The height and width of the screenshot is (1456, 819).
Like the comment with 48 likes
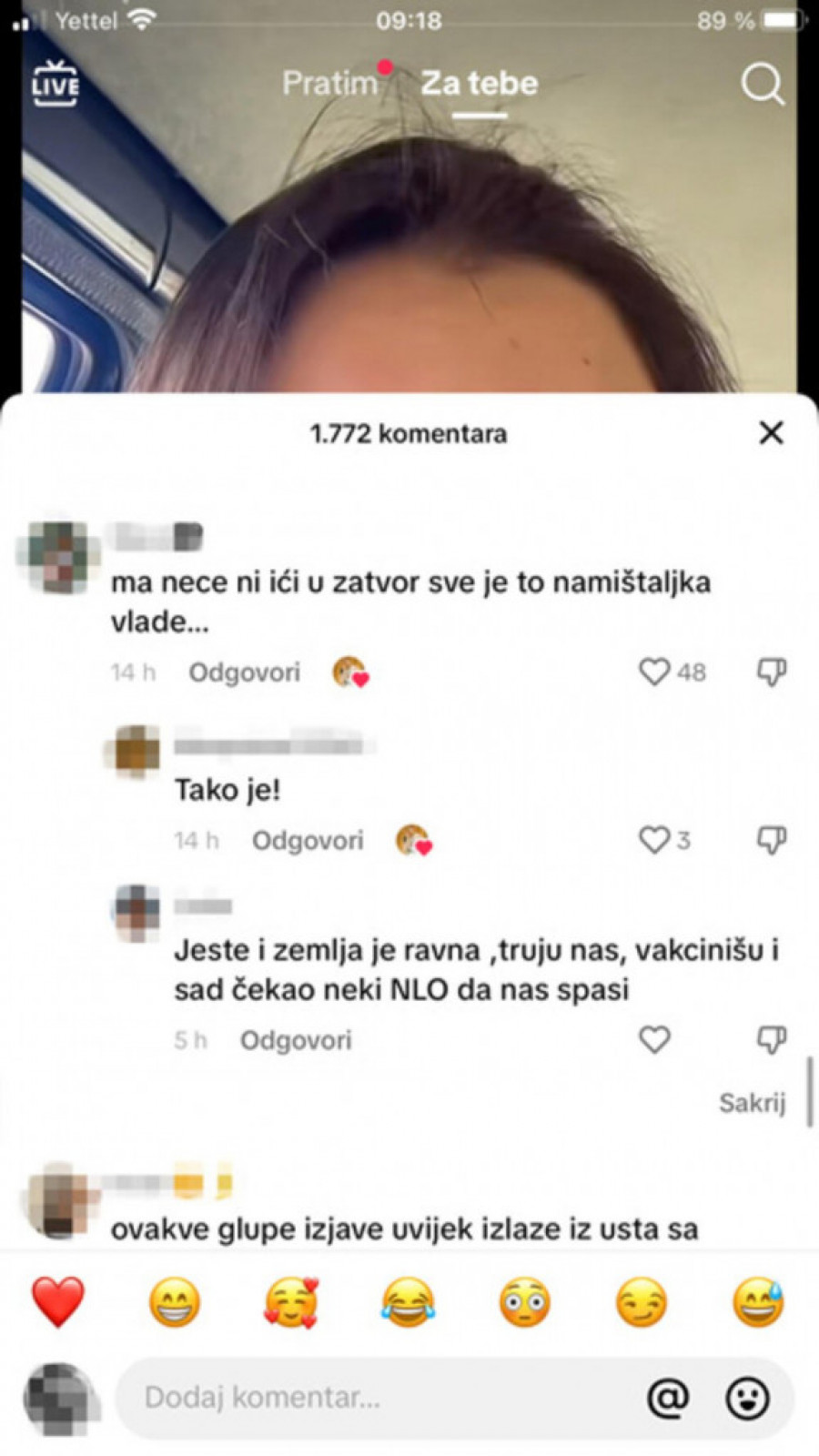coord(654,672)
